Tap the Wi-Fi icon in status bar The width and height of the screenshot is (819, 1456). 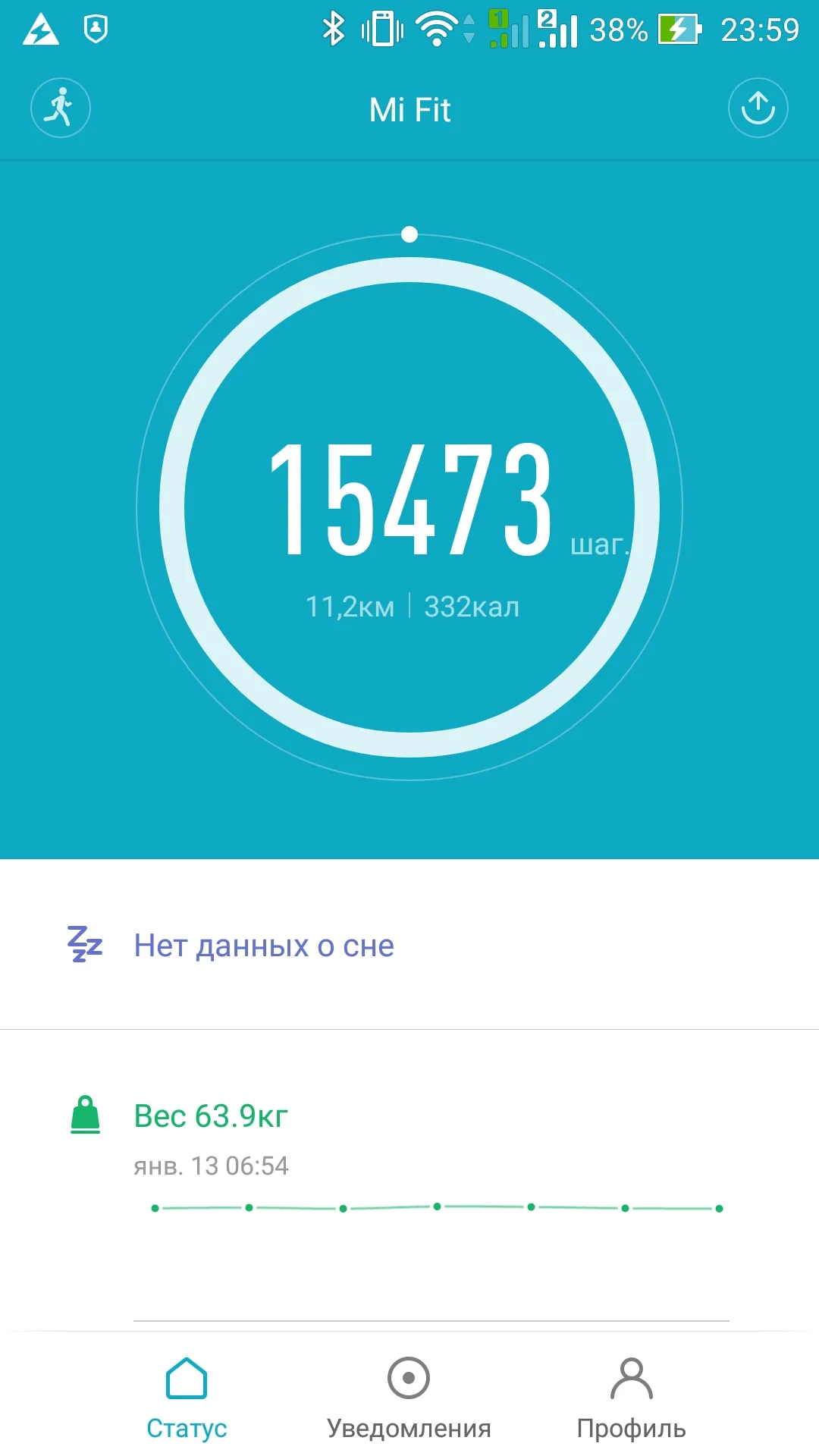[436, 27]
